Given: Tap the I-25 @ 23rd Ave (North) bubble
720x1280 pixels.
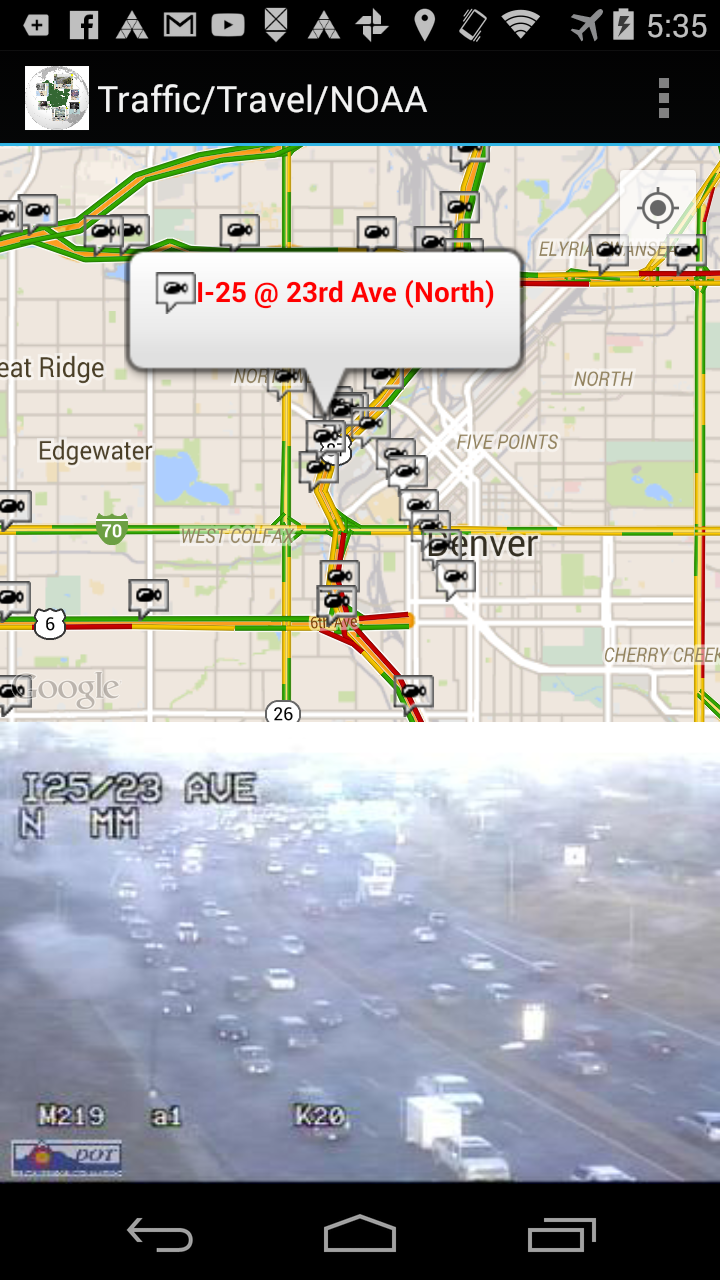Looking at the screenshot, I should click(x=325, y=295).
